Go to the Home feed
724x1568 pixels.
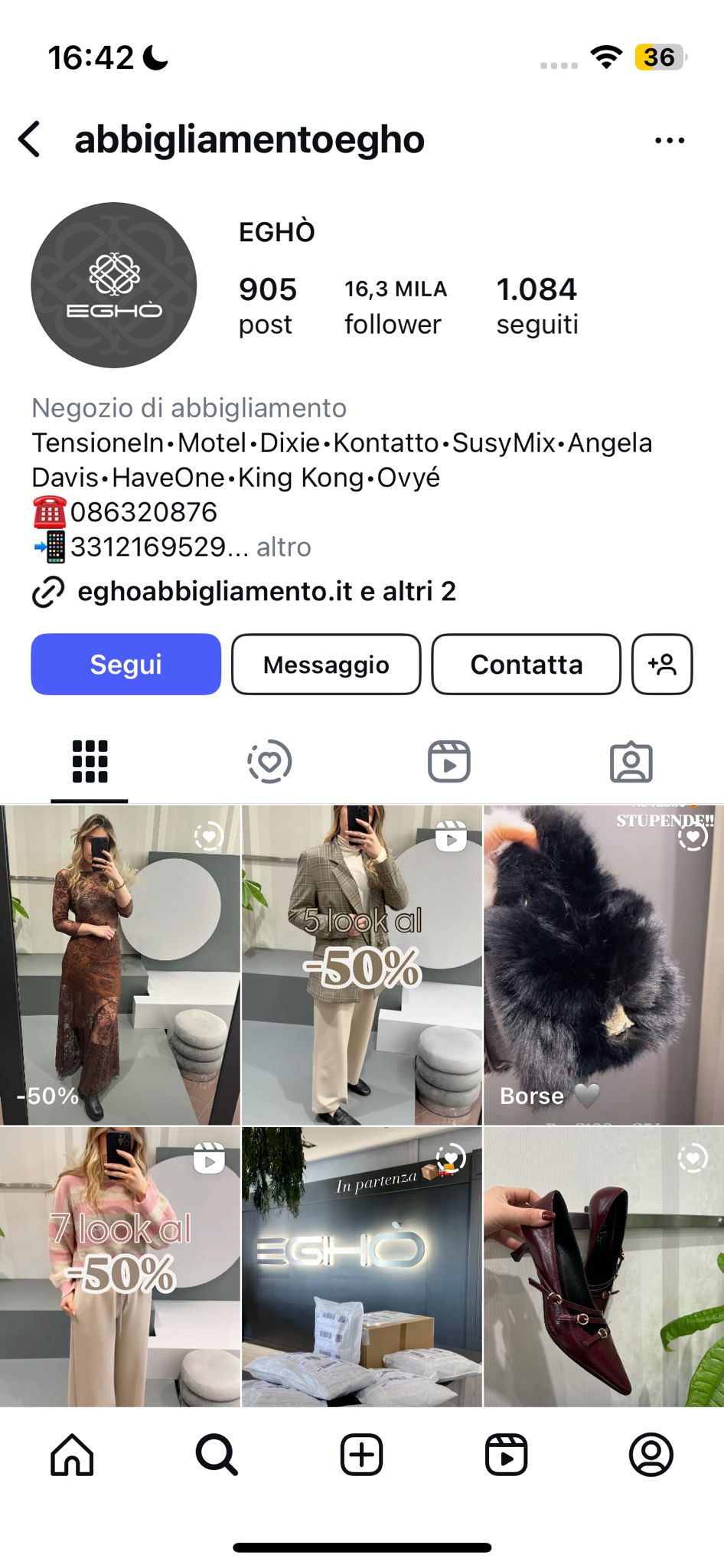tap(72, 1454)
